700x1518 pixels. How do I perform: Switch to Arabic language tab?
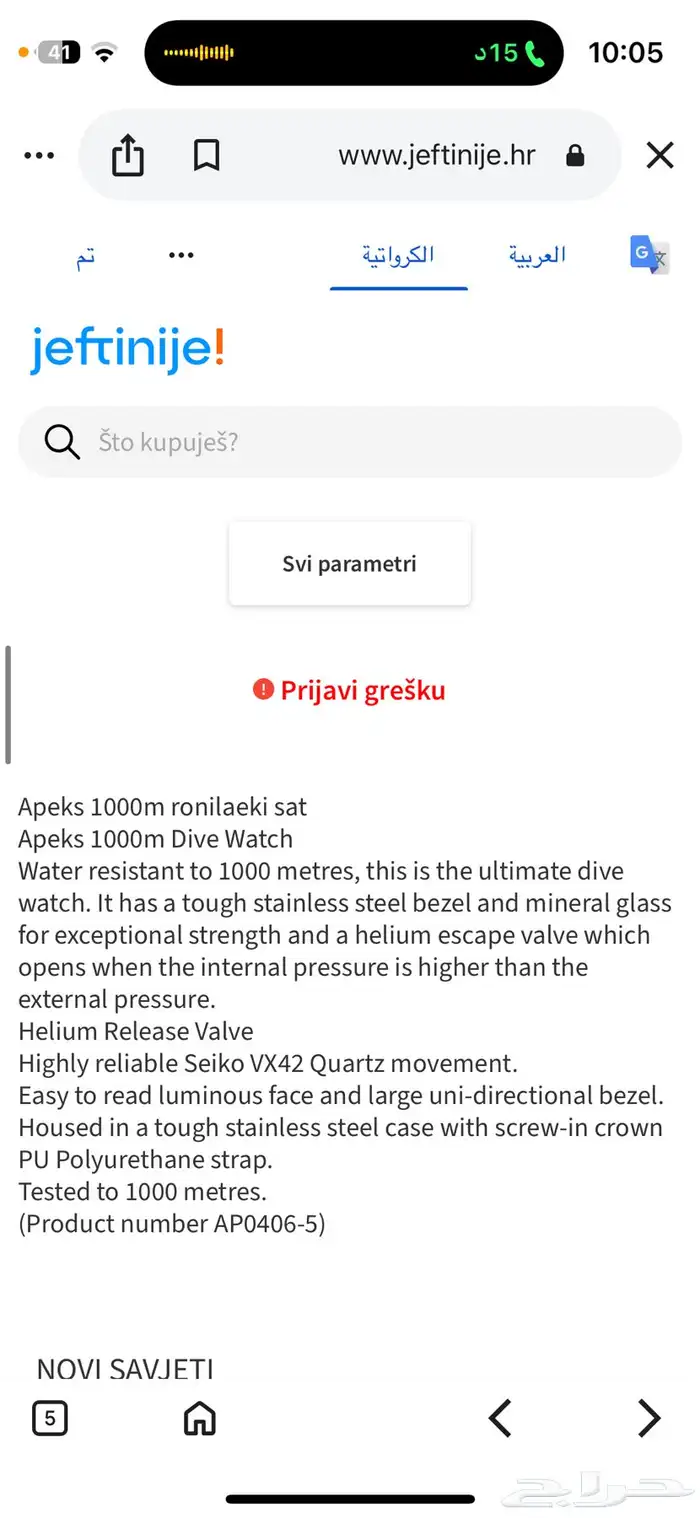click(537, 255)
